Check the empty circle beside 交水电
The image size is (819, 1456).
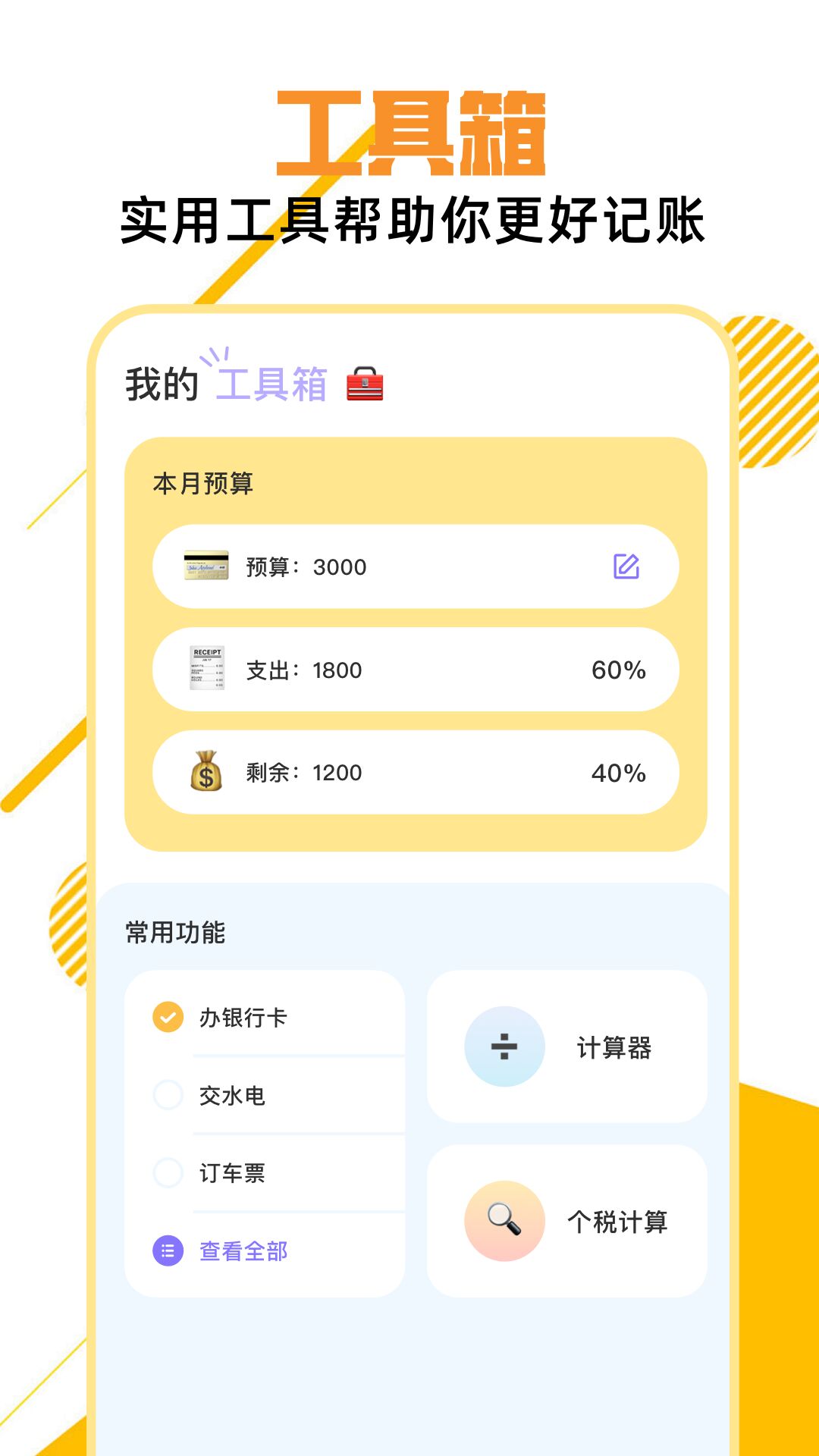(167, 1095)
